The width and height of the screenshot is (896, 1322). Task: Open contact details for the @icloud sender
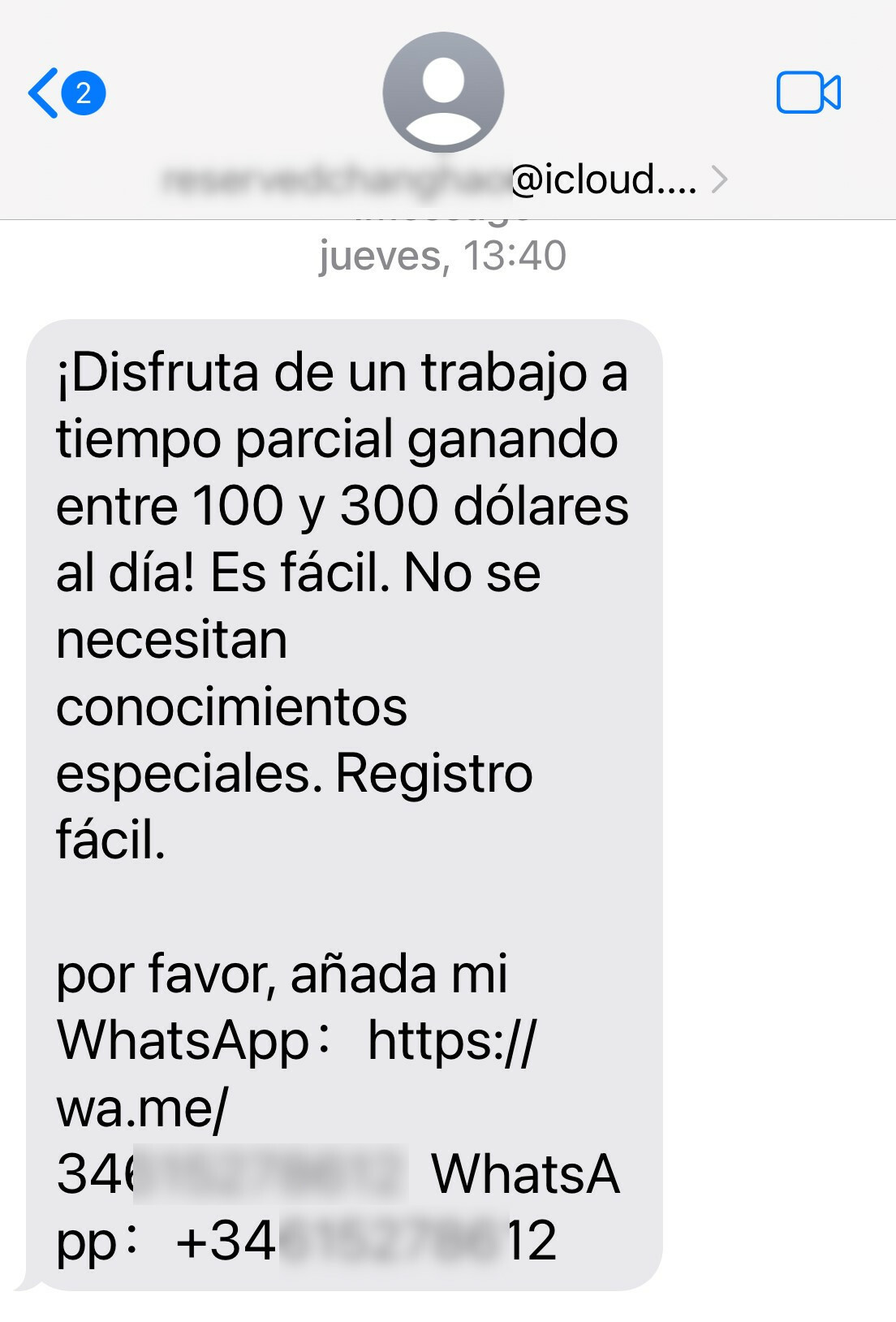pyautogui.click(x=445, y=179)
